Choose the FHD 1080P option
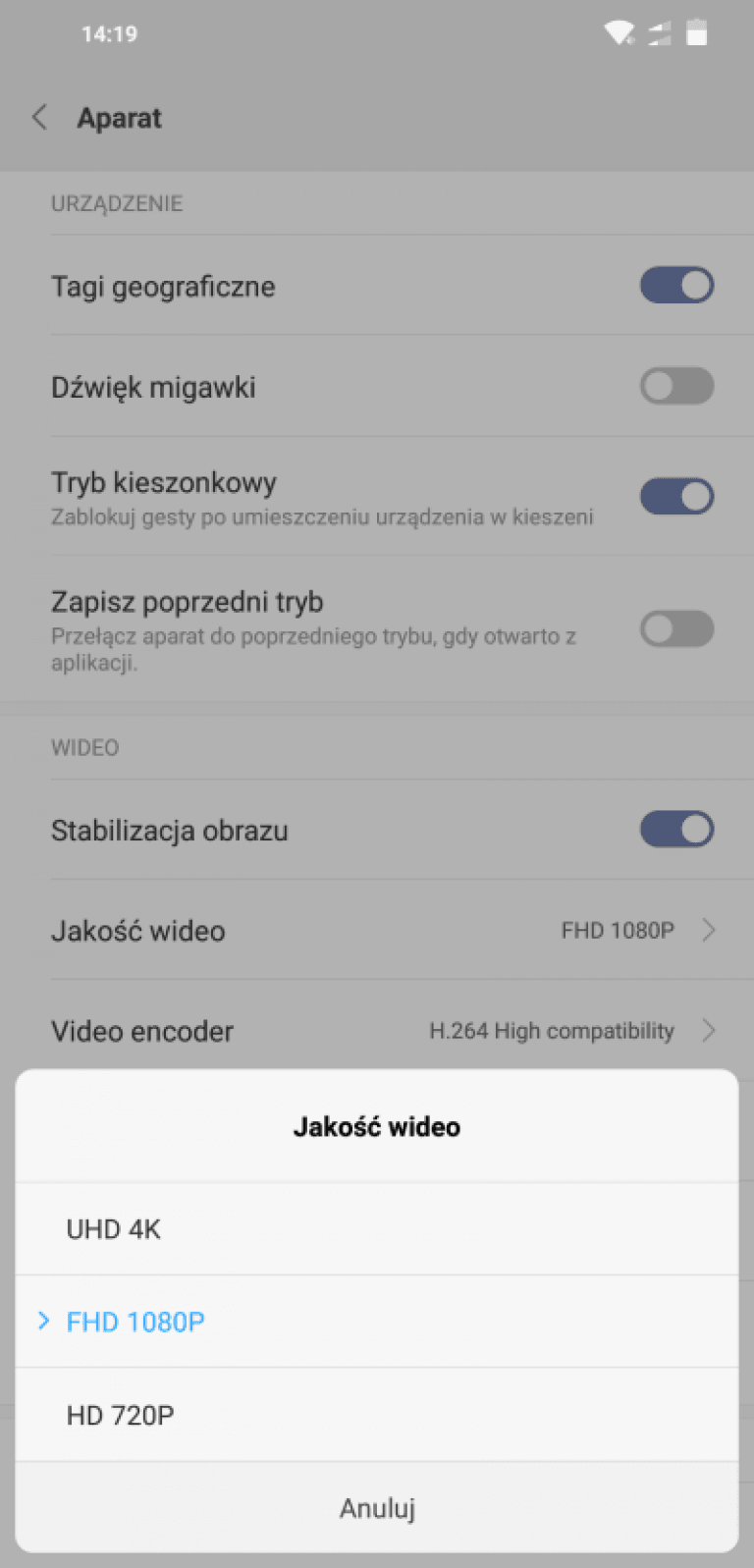Screen dimensions: 754x1568 coord(377,1322)
